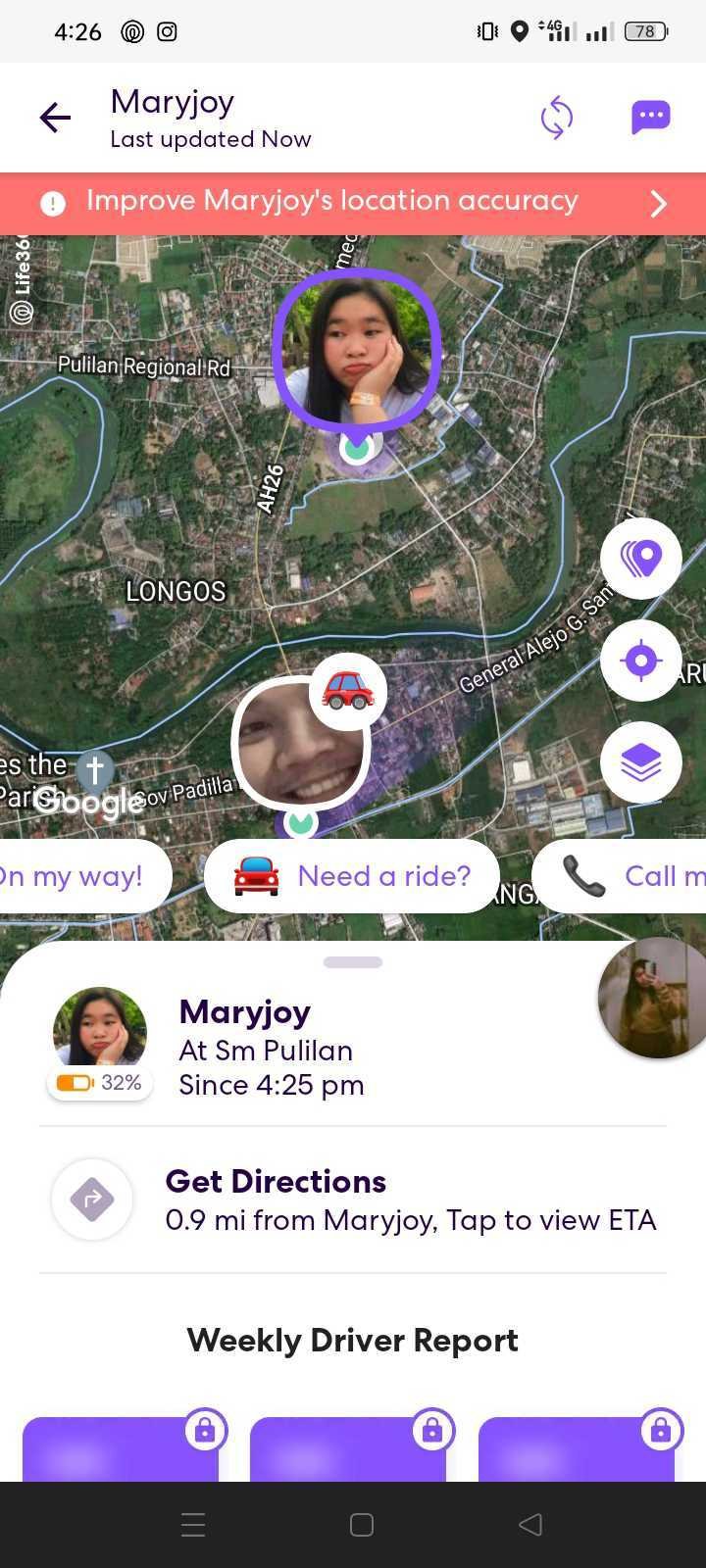Go back using the top arrow
706x1568 pixels.
[55, 118]
